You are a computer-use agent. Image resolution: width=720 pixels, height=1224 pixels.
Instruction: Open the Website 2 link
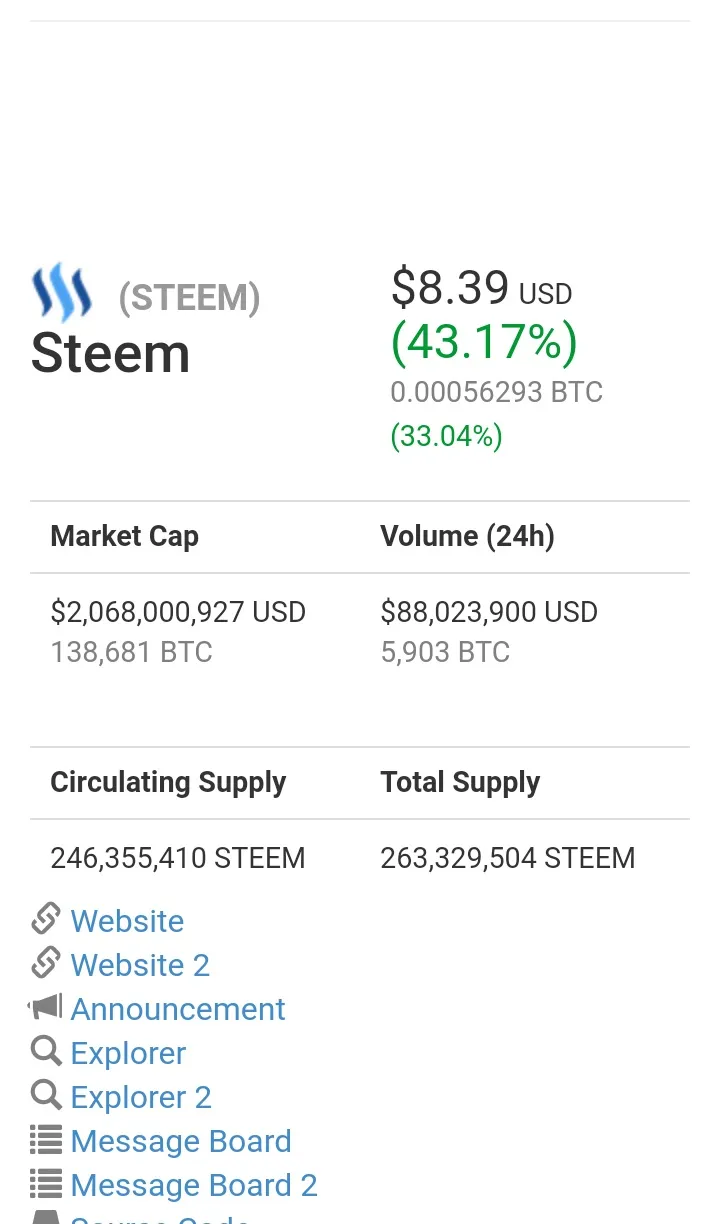click(140, 965)
